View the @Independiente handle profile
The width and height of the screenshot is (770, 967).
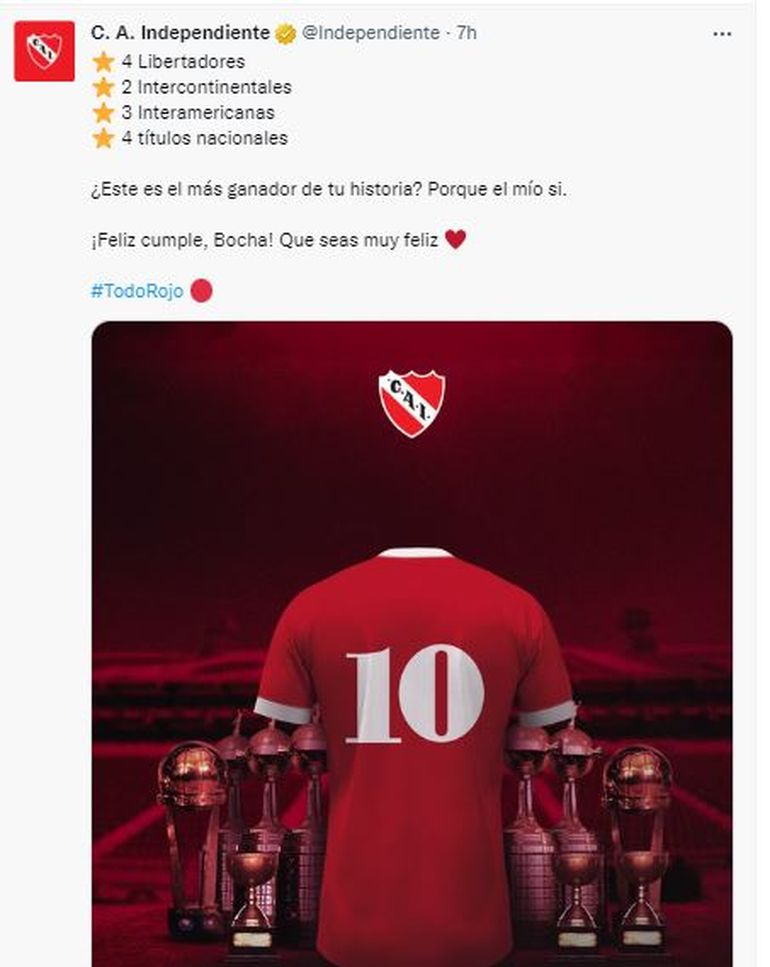[370, 33]
